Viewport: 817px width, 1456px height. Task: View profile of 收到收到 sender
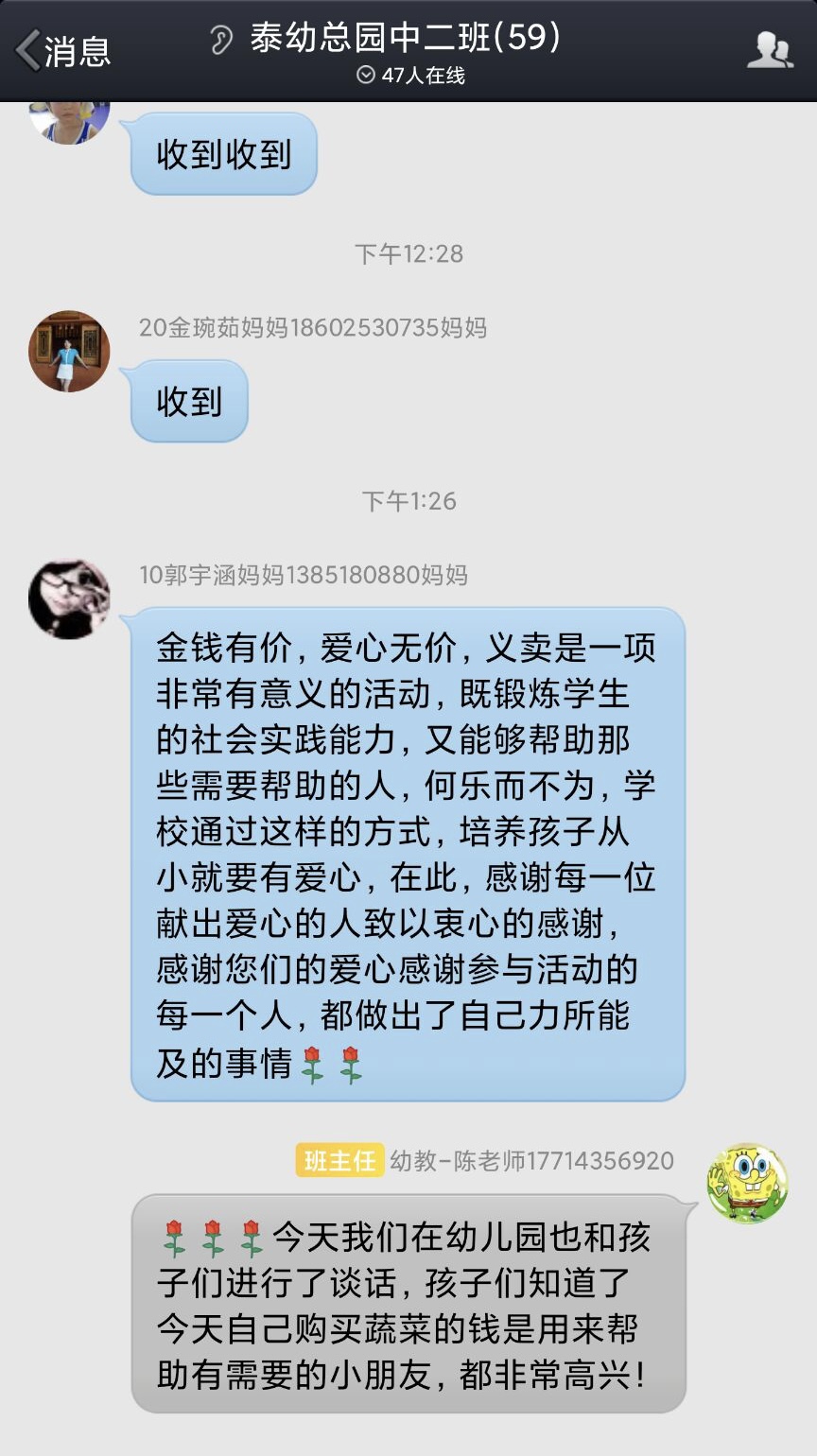coord(69,121)
